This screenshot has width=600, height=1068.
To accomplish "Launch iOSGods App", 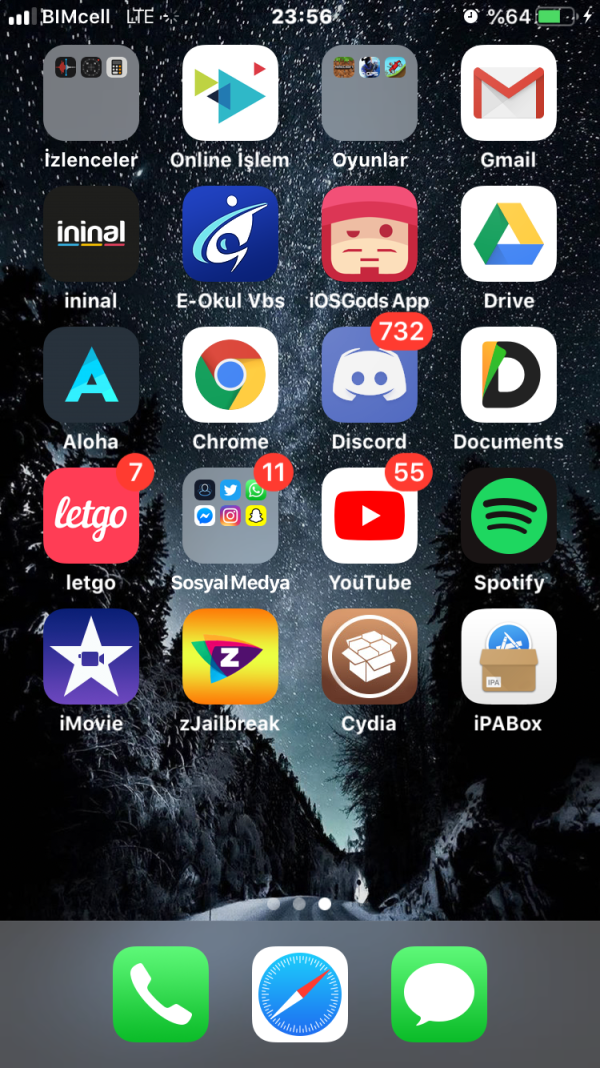I will 369,234.
